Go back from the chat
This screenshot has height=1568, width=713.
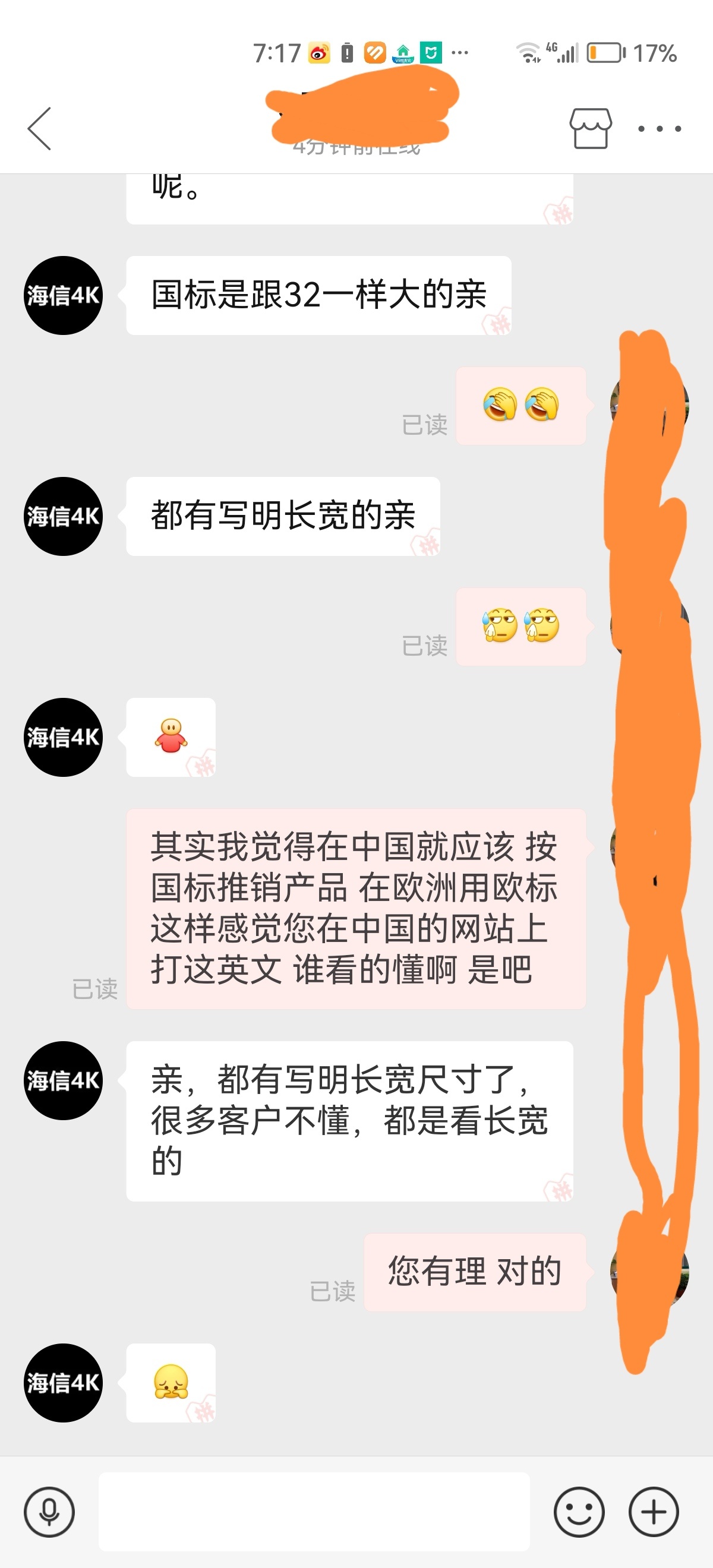coord(40,128)
